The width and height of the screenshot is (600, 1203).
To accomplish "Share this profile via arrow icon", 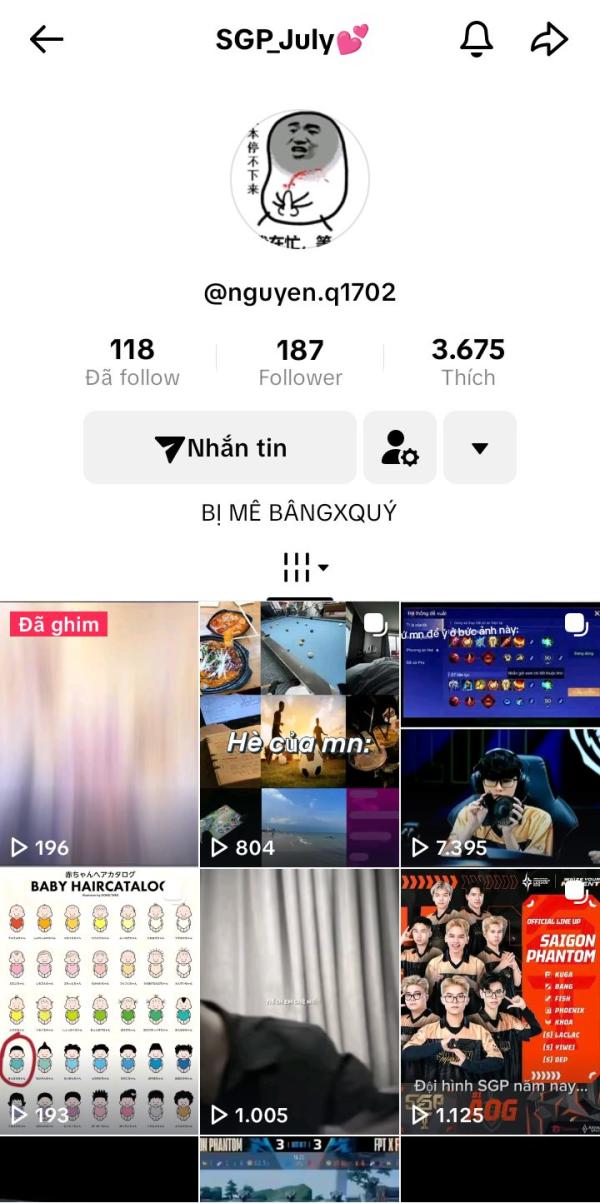I will pyautogui.click(x=549, y=39).
